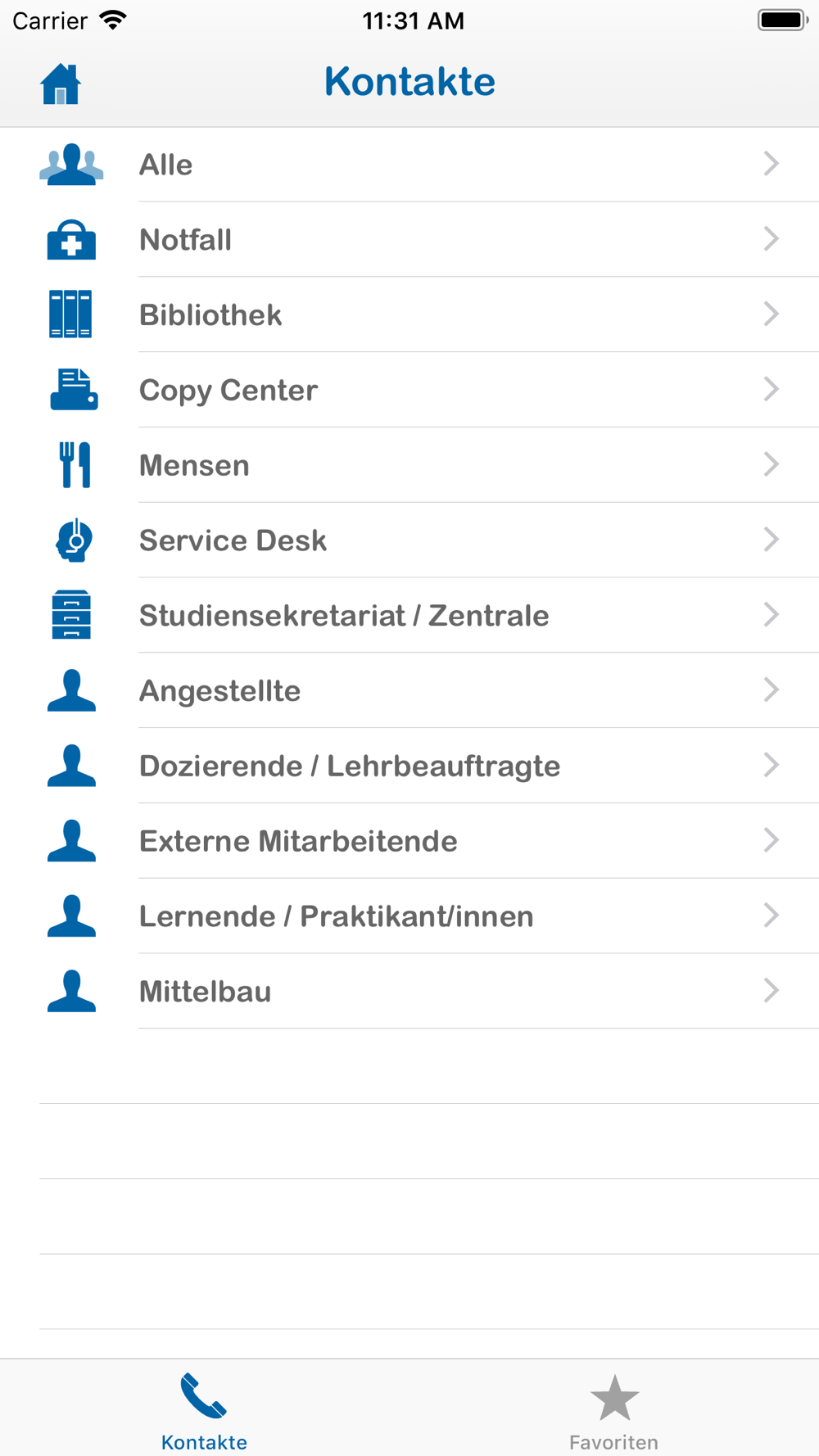
Task: View Dozierende / Lehrbeauftragte contacts
Action: pyautogui.click(x=409, y=766)
